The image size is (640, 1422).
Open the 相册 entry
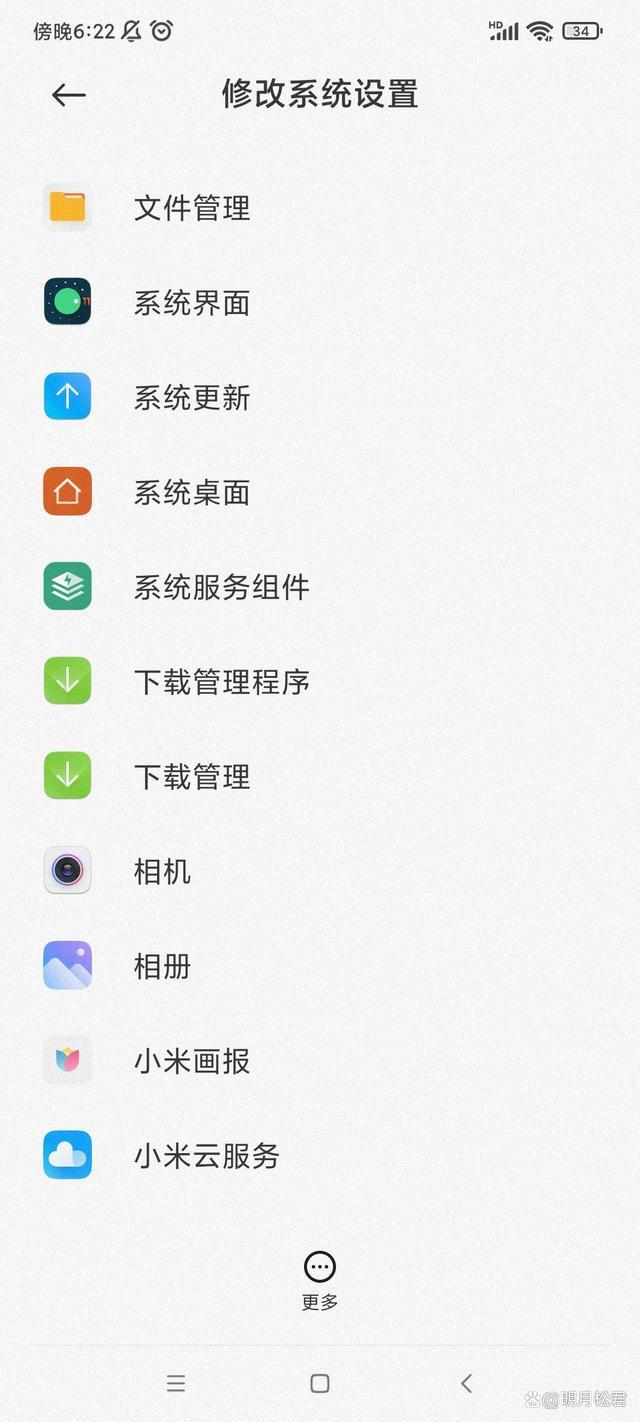coord(162,966)
